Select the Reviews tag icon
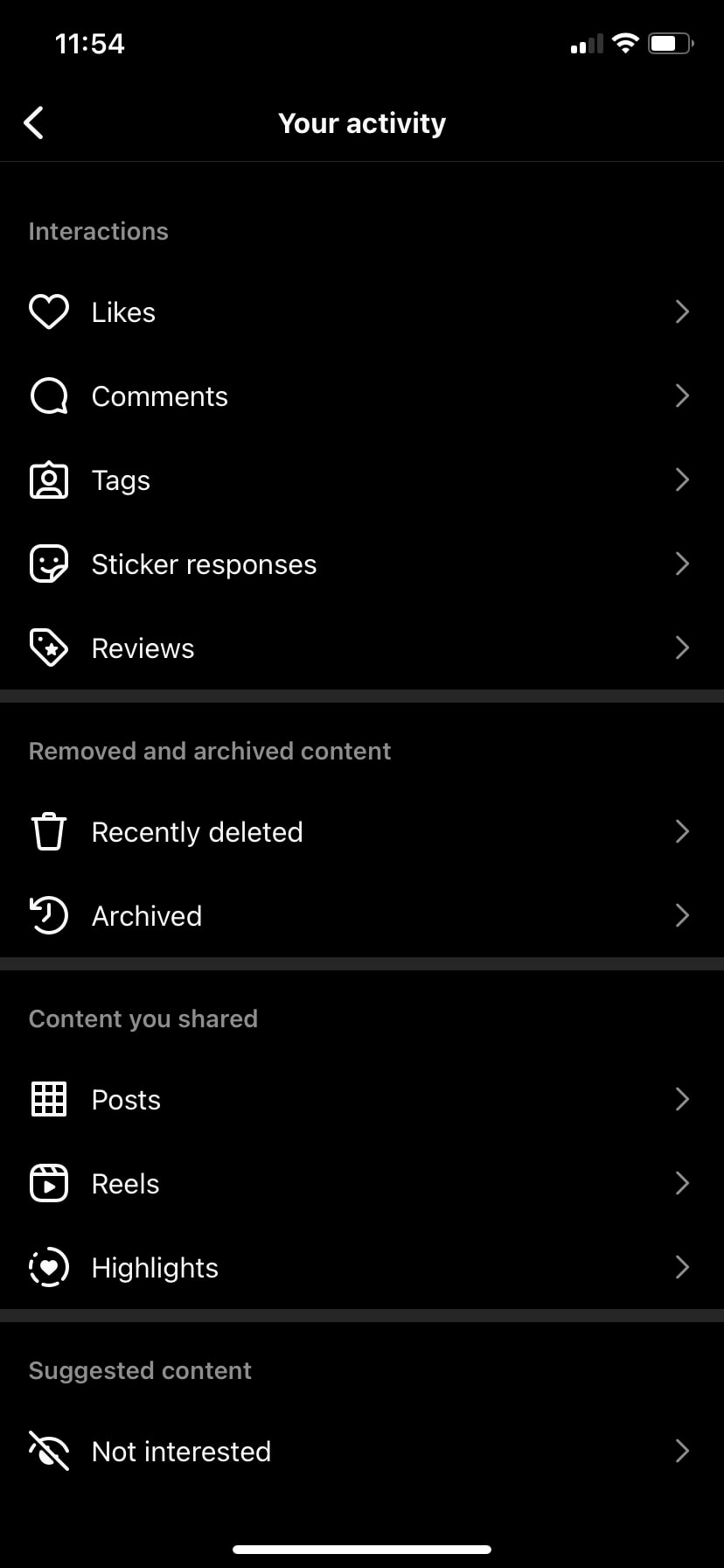The image size is (724, 1568). 49,647
